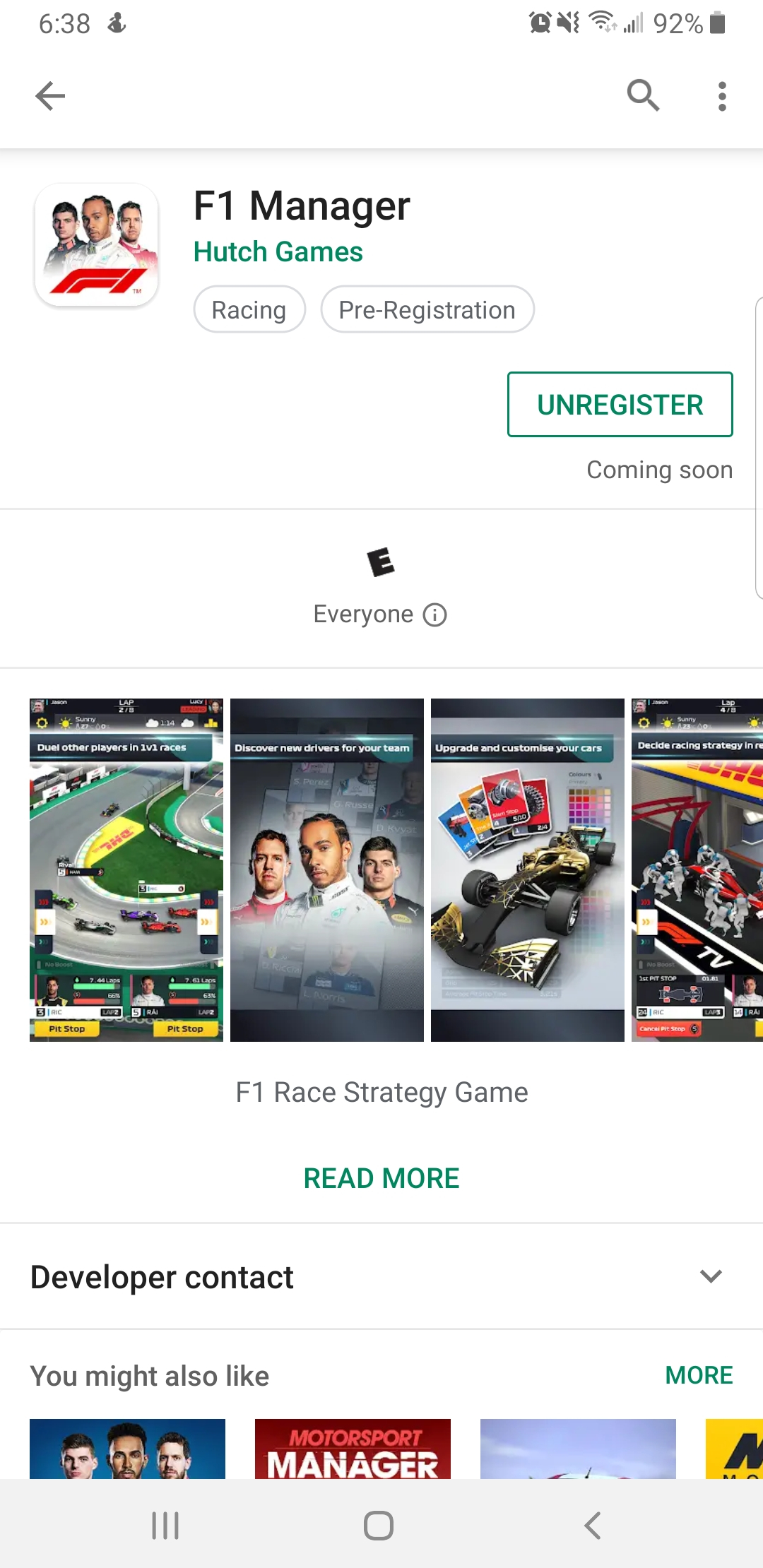Open 'Decide racing strategy' screenshot
Image resolution: width=763 pixels, height=1568 pixels.
coord(697,870)
